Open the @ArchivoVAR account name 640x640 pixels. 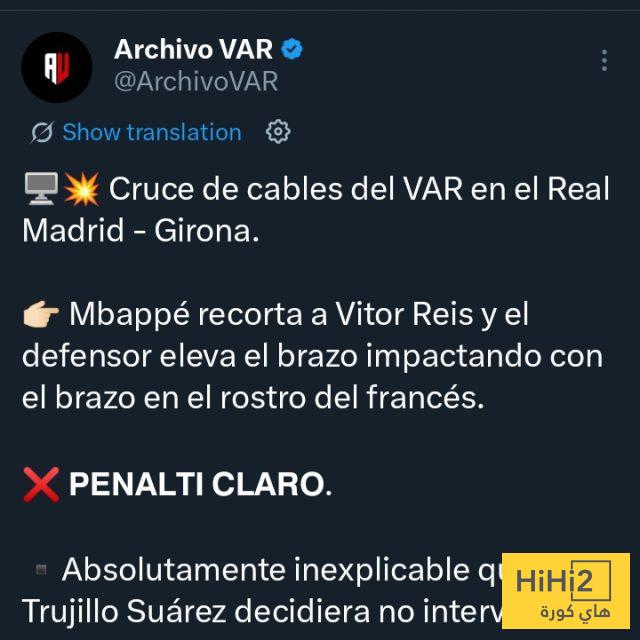point(195,82)
